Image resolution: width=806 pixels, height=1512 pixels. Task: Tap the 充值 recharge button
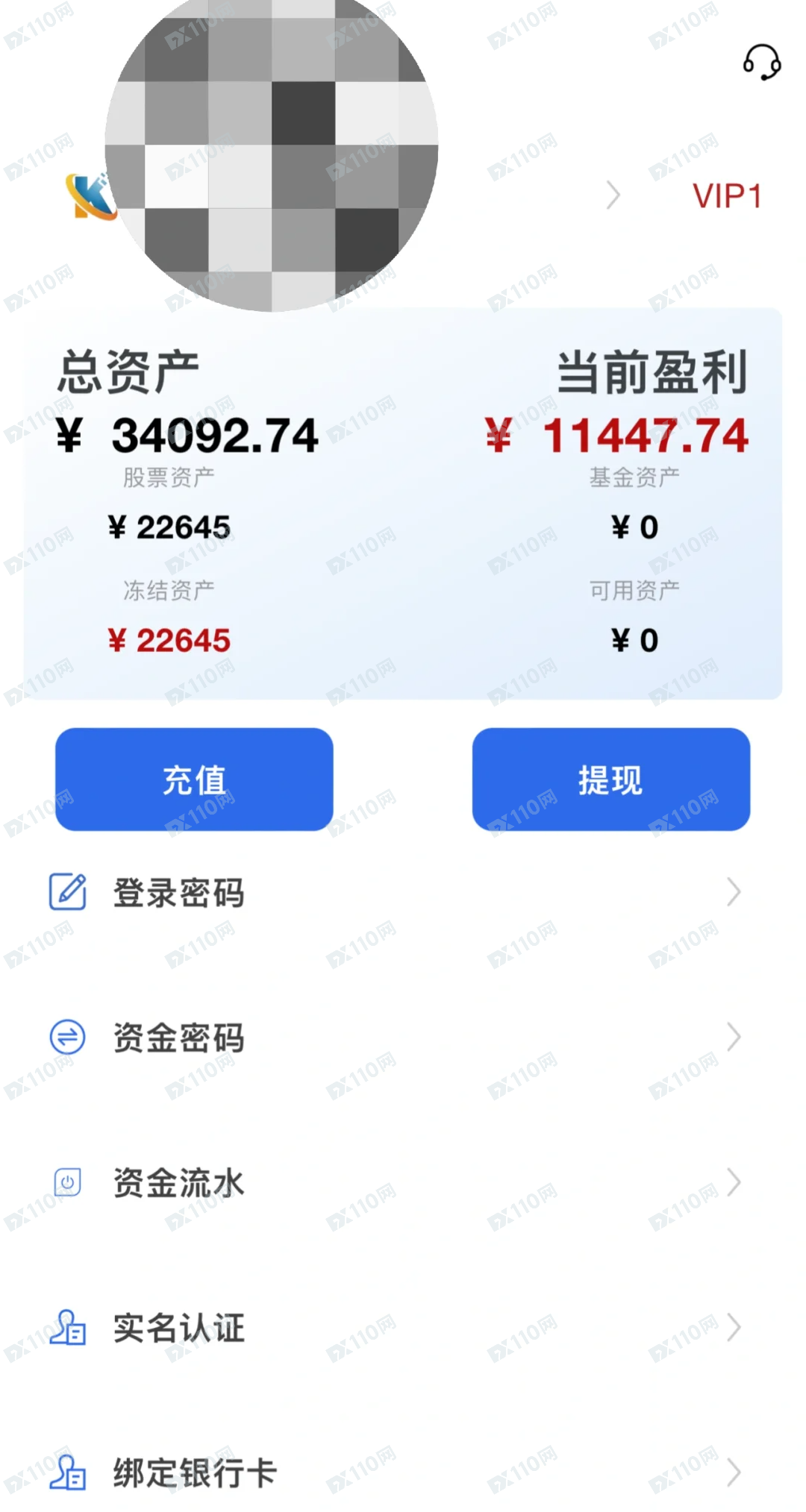coord(194,779)
